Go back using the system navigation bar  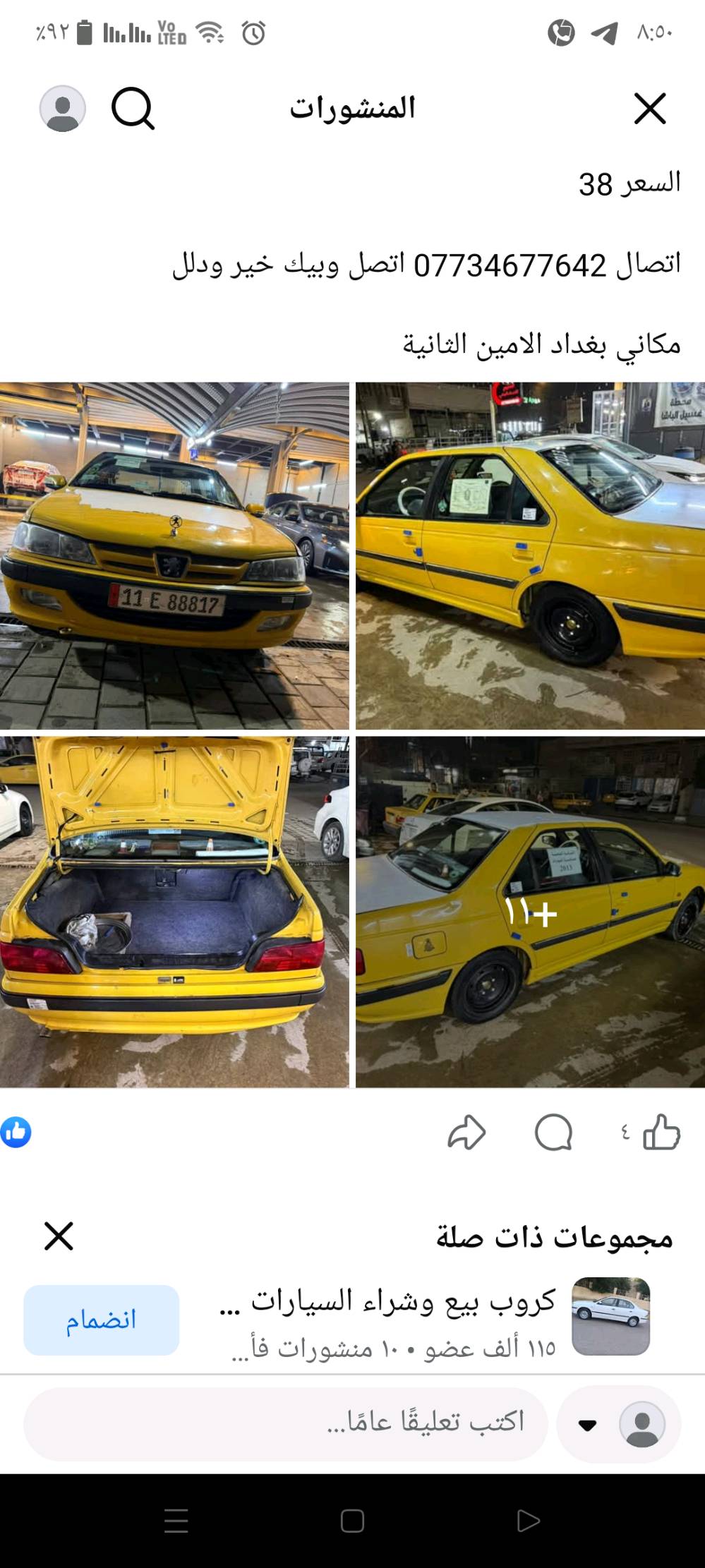[528, 1520]
